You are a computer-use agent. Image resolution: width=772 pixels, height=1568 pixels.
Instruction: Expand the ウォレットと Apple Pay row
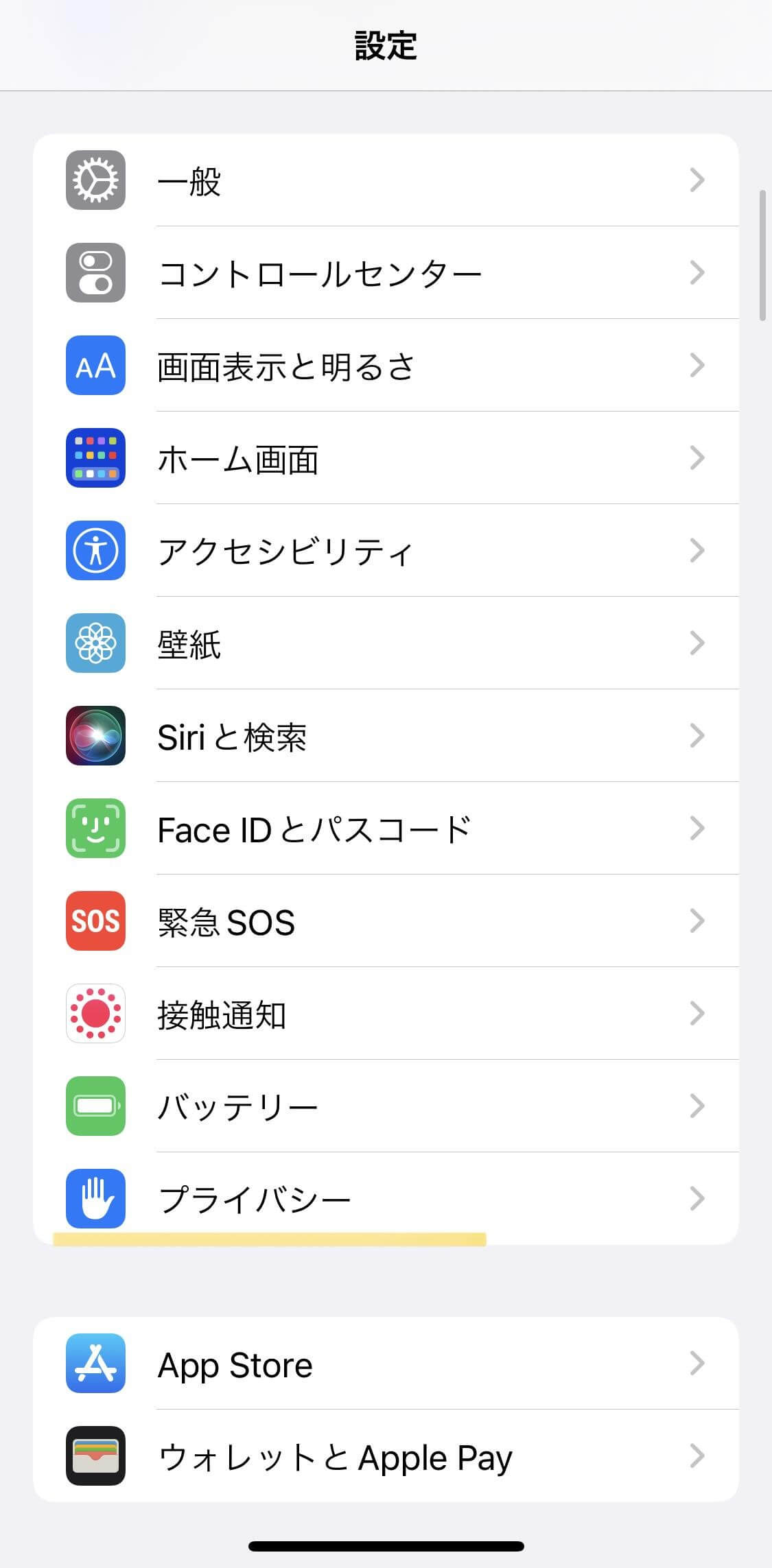point(384,1458)
